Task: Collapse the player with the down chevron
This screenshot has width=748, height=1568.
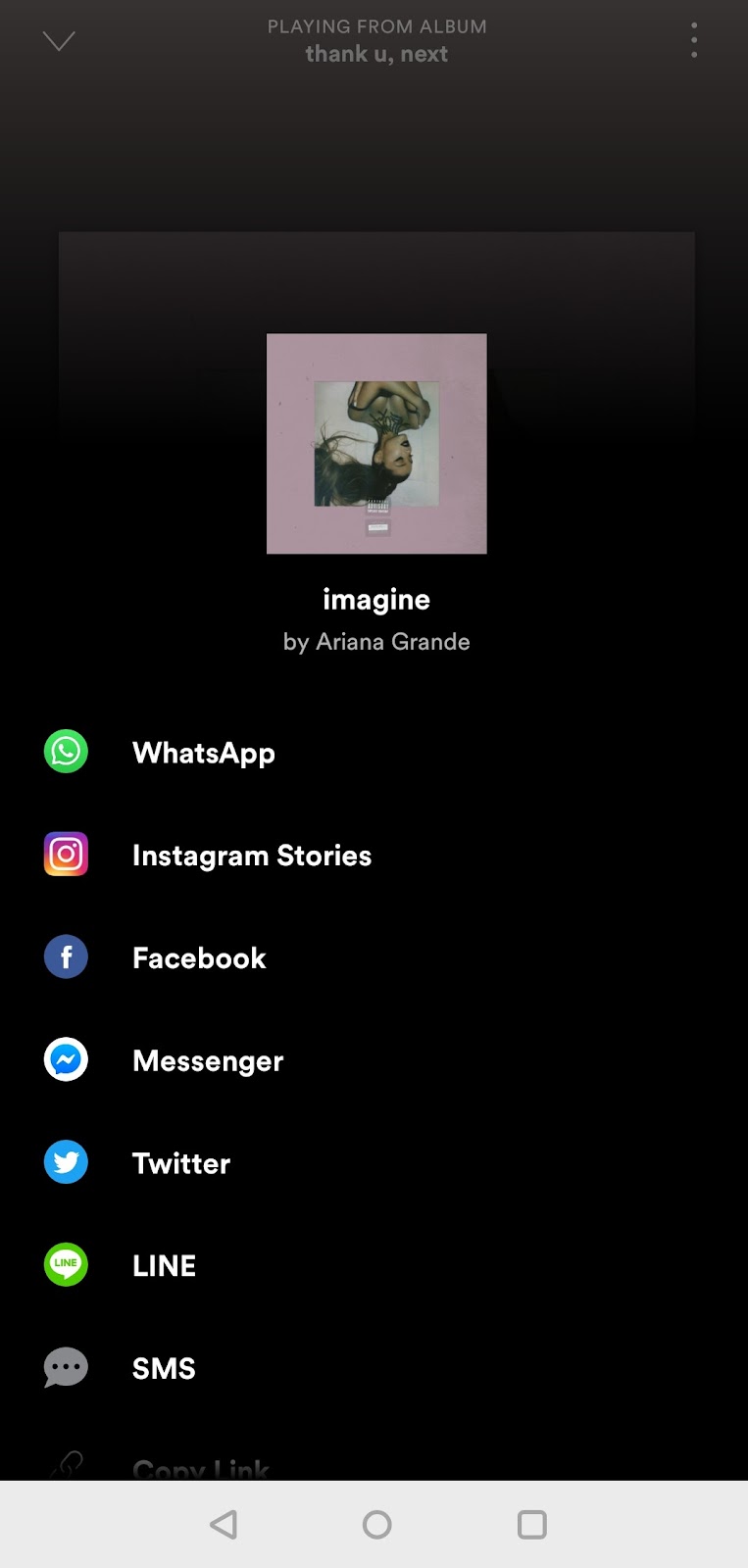Action: tap(59, 41)
